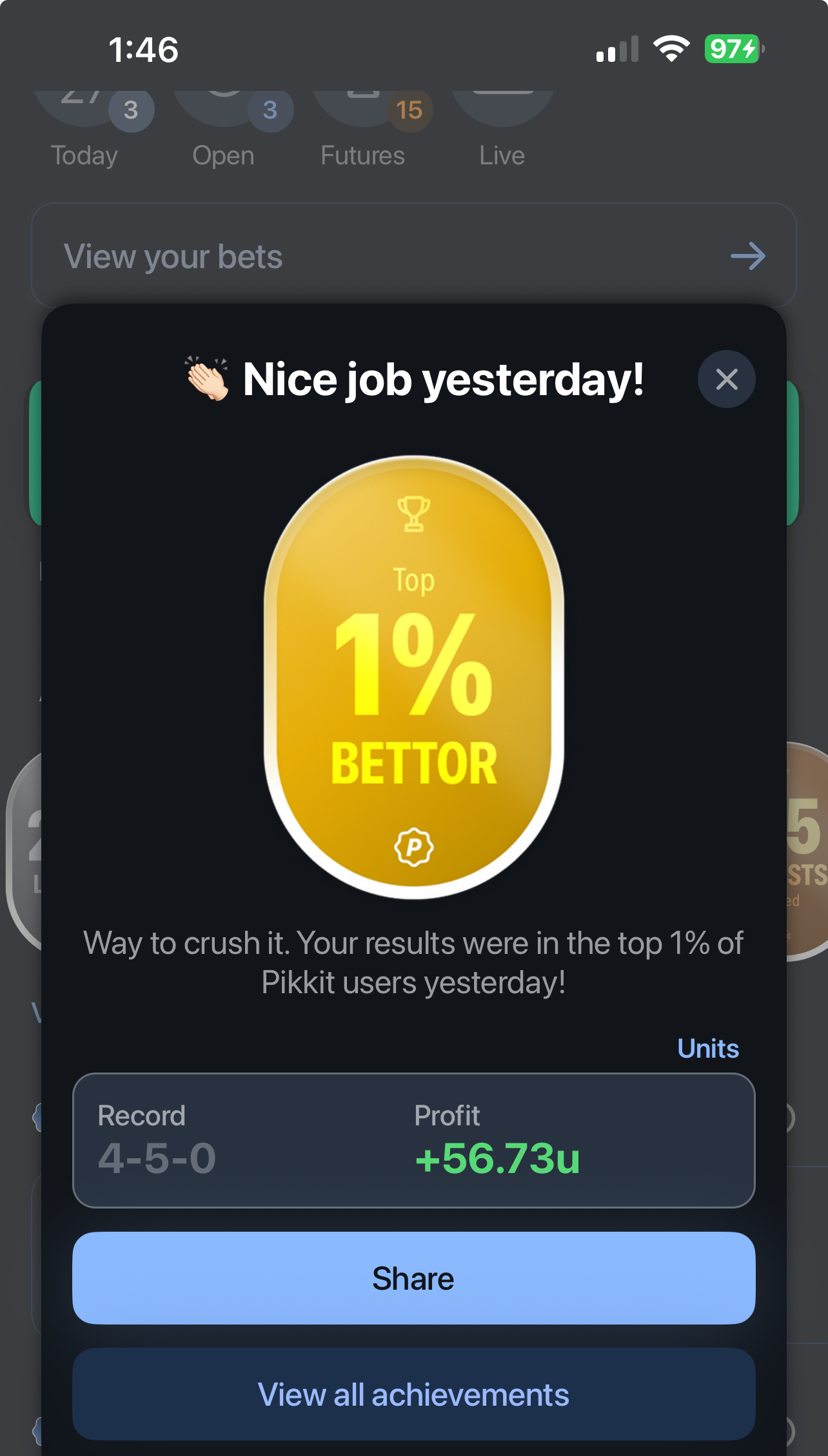Open View all achievements
The image size is (828, 1456).
[413, 1394]
